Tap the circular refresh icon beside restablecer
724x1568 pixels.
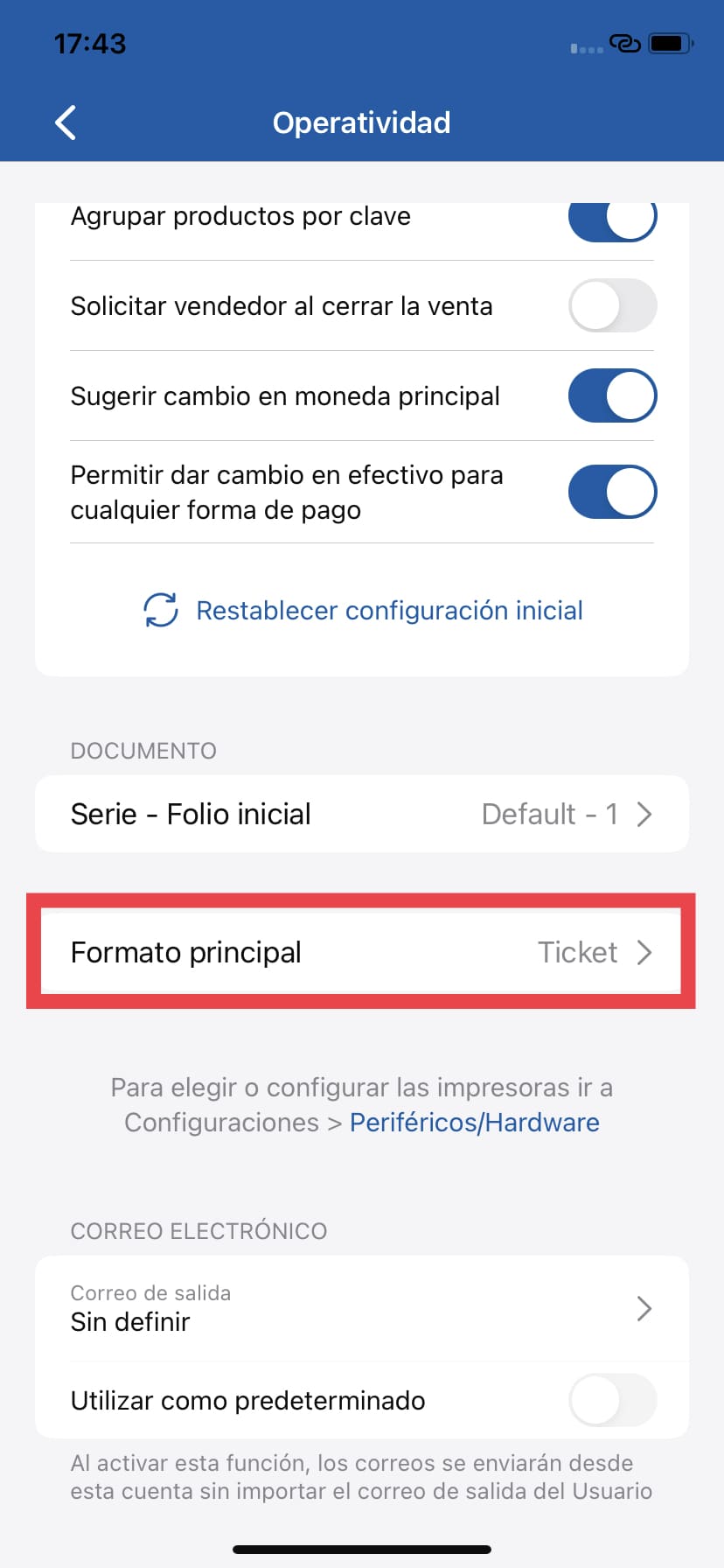(160, 610)
